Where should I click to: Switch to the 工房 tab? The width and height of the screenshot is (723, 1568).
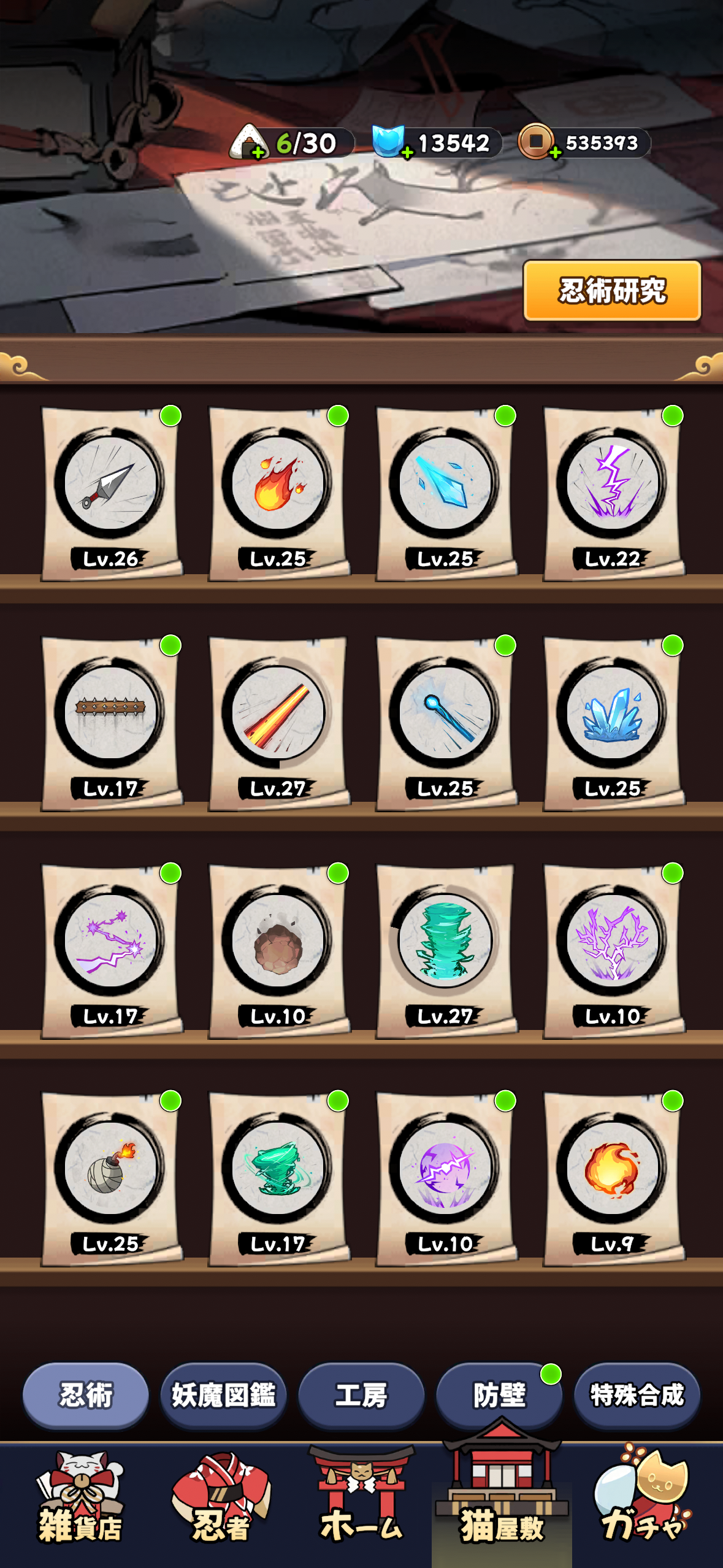tap(361, 1396)
